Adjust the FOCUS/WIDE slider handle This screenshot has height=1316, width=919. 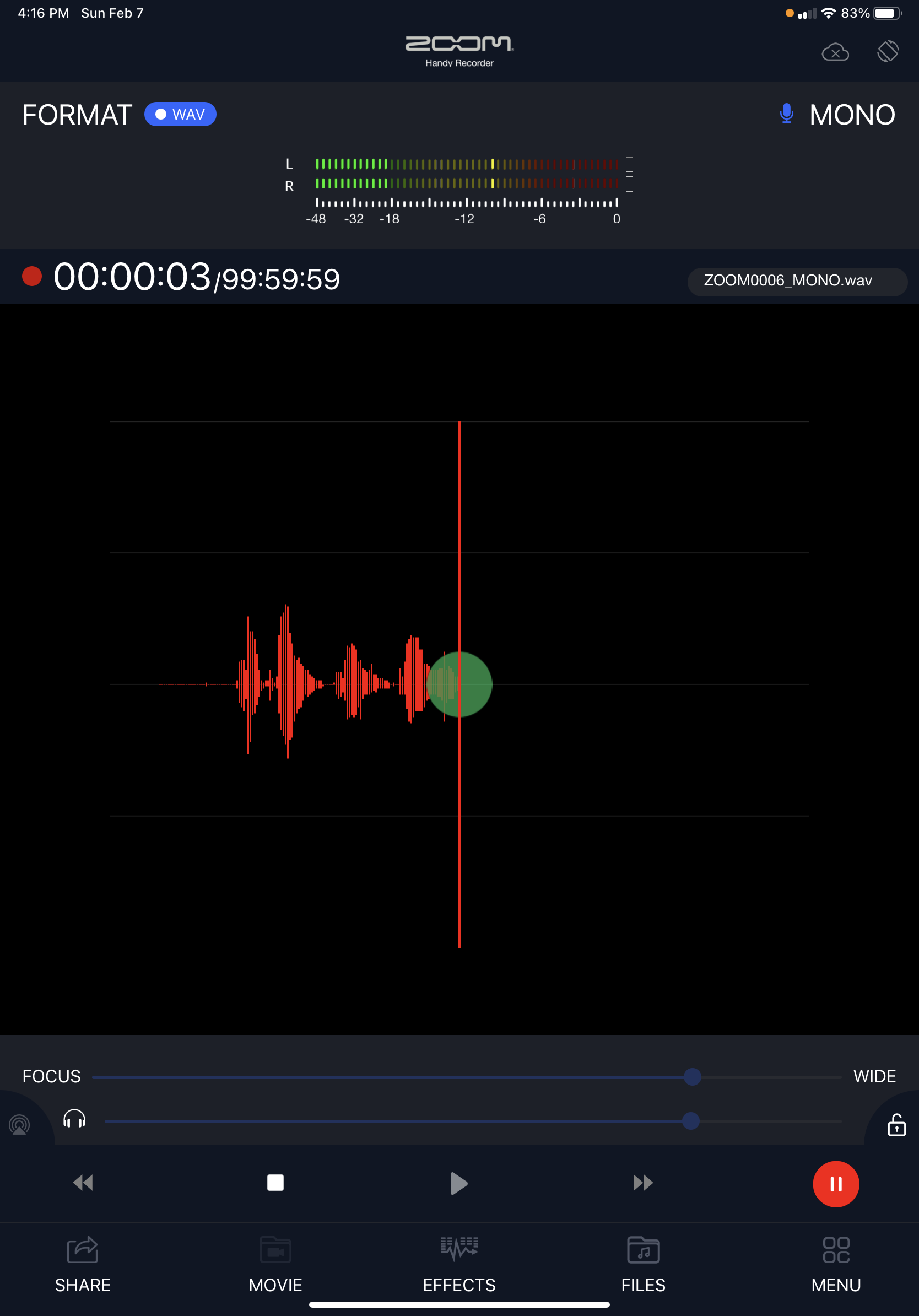693,1077
